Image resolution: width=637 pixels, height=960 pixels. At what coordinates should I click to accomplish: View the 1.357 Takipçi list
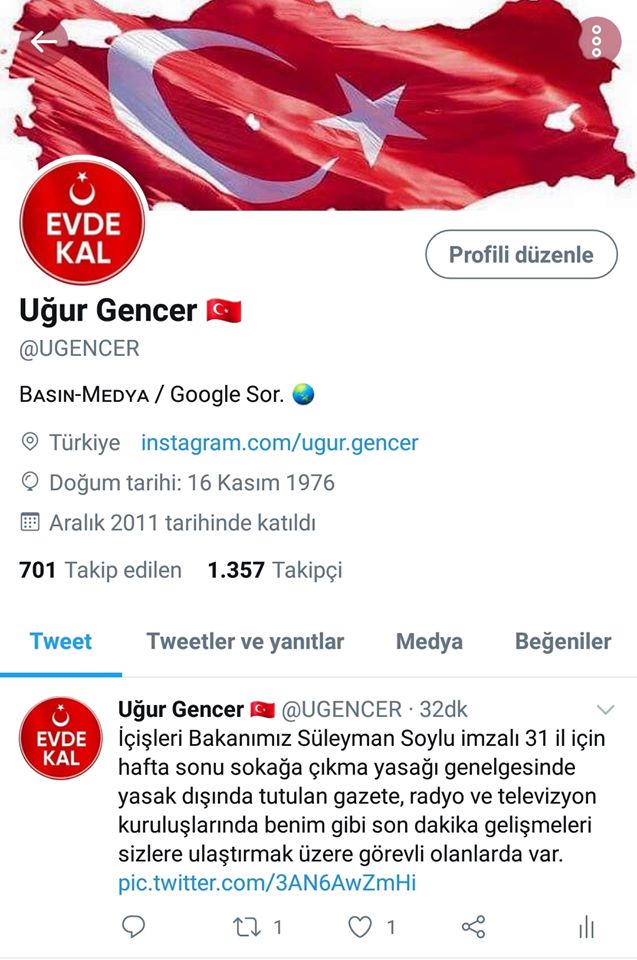coord(275,570)
